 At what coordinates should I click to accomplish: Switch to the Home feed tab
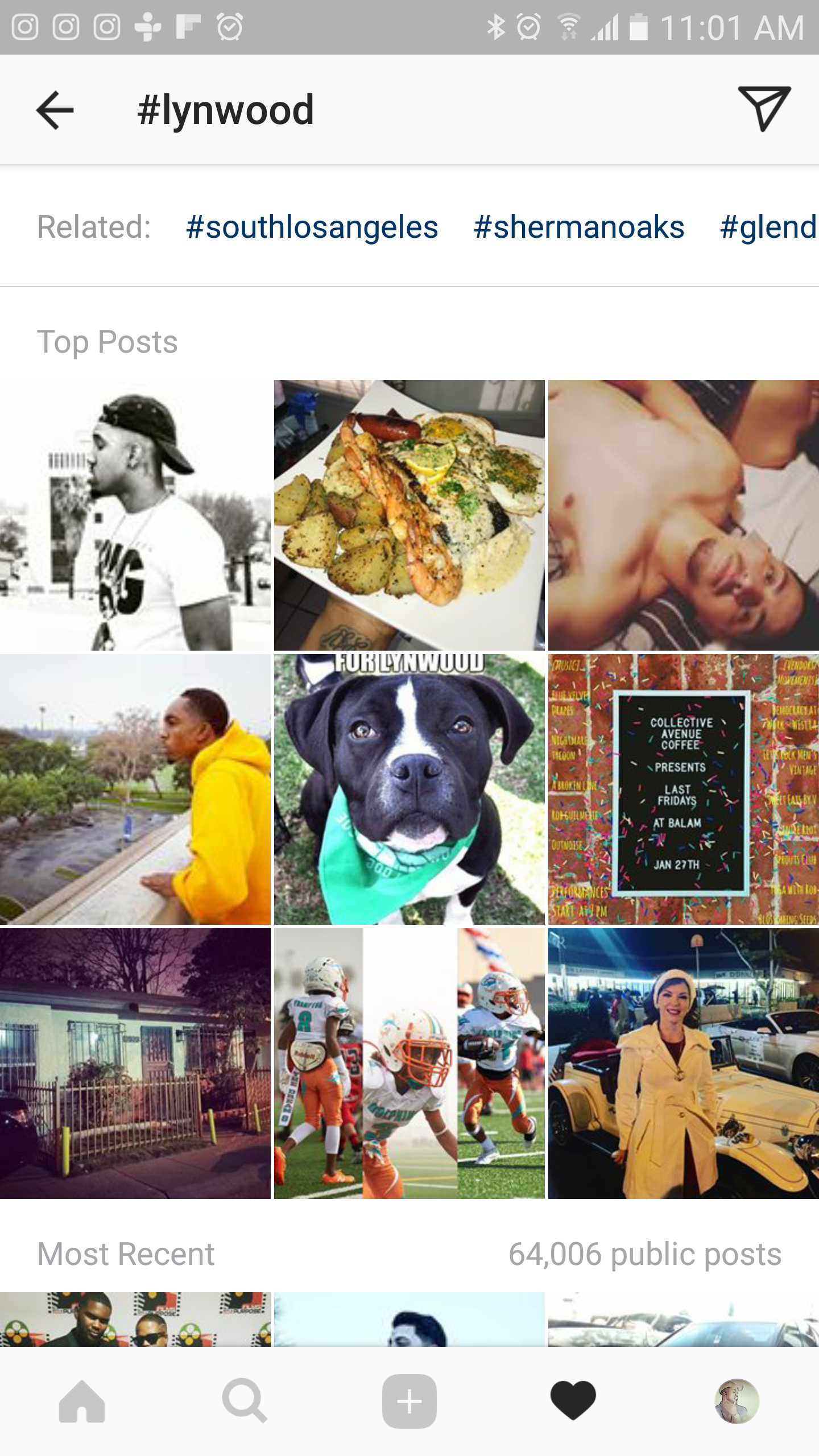tap(82, 1401)
